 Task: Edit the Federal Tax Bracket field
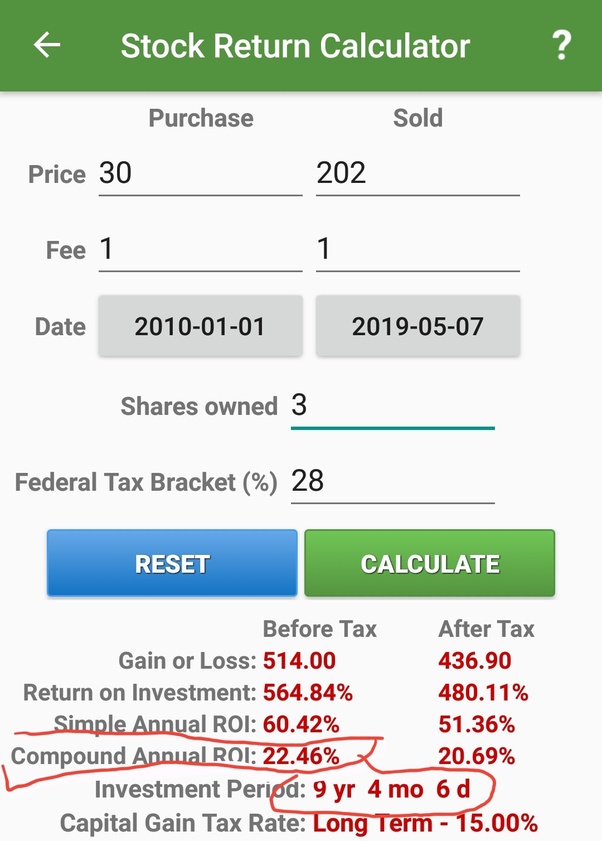tap(392, 482)
